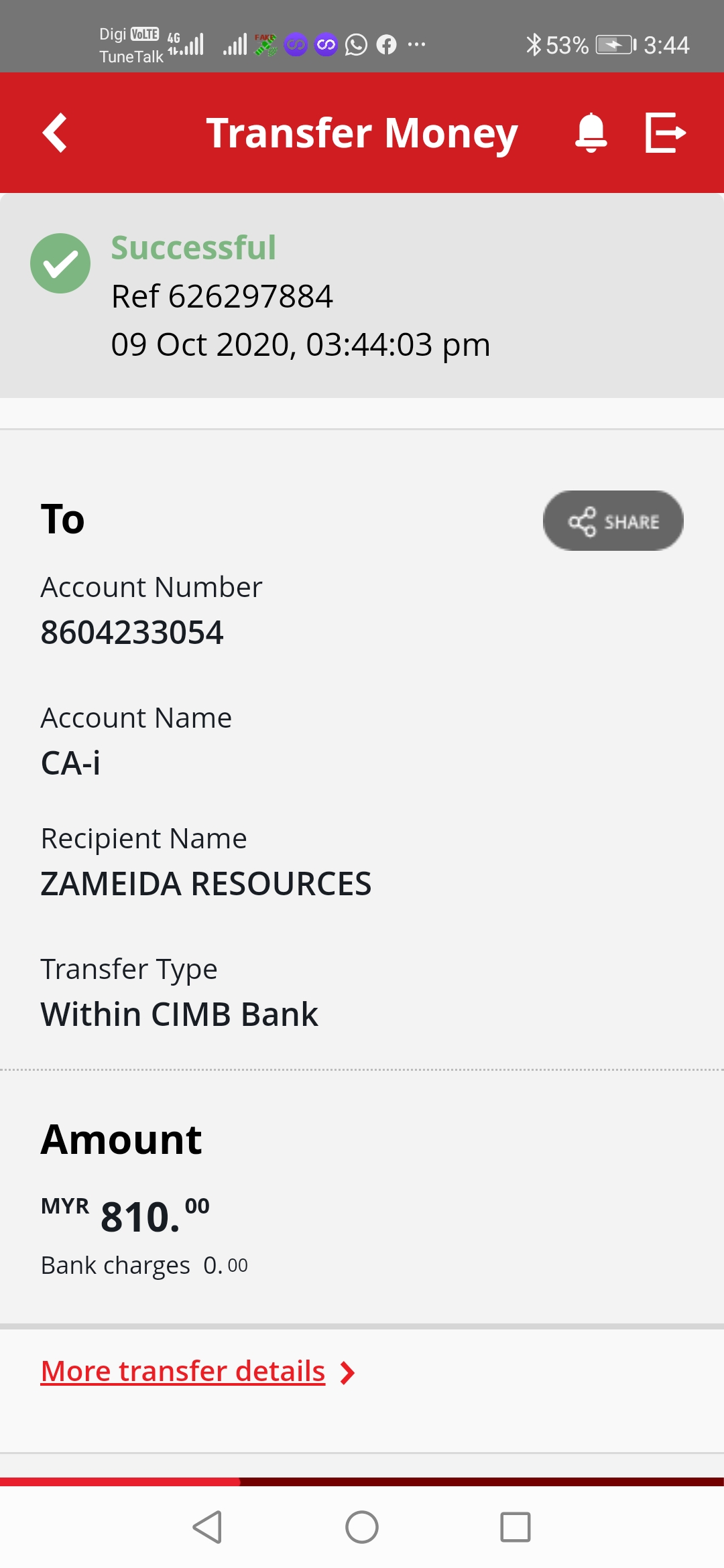Go back using the header arrow
The width and height of the screenshot is (724, 1568).
(54, 133)
